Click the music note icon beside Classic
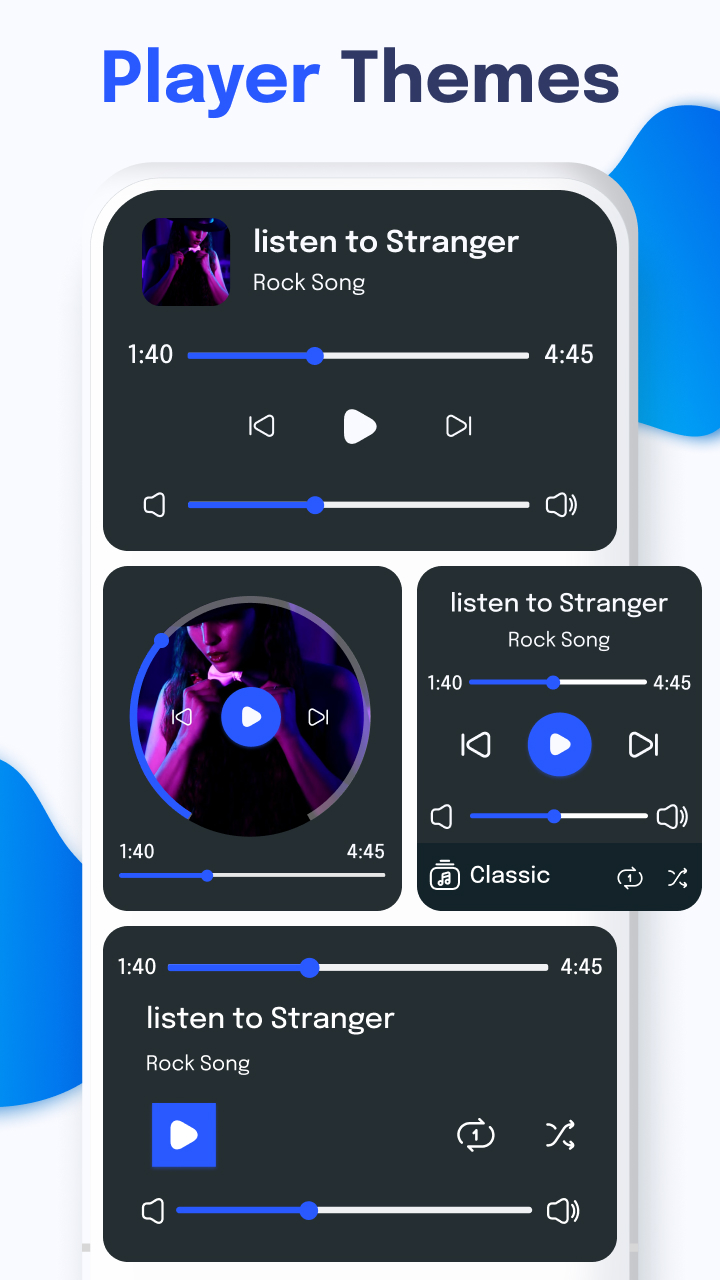Screen dimensions: 720x1280 point(444,875)
